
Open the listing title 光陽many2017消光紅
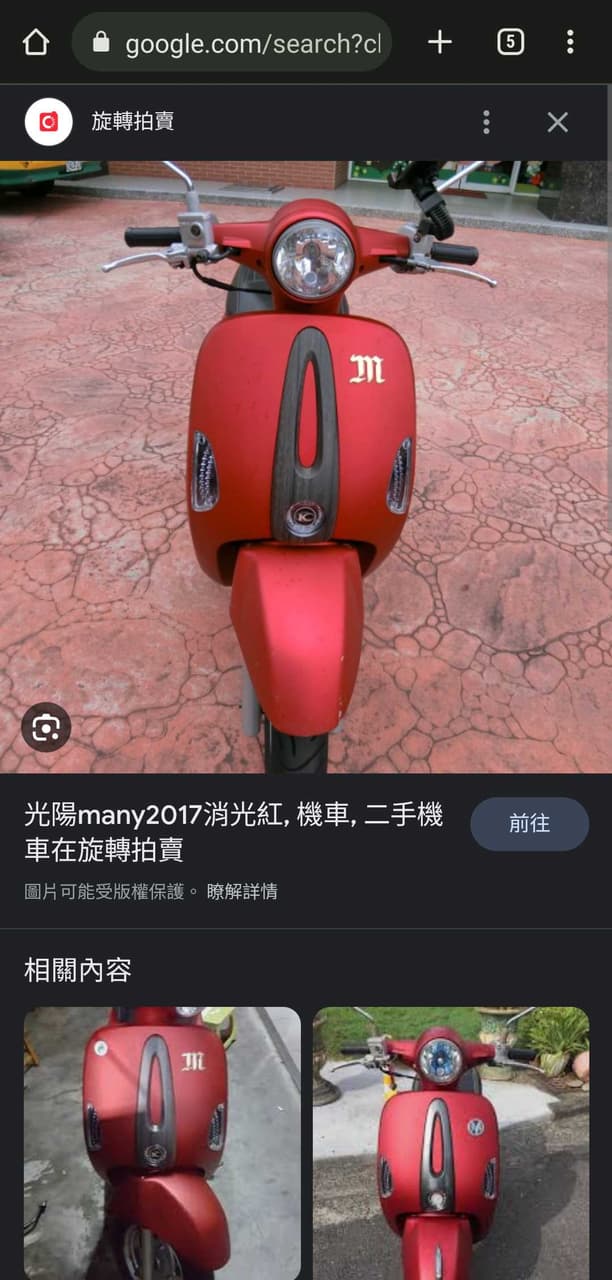[x=234, y=832]
